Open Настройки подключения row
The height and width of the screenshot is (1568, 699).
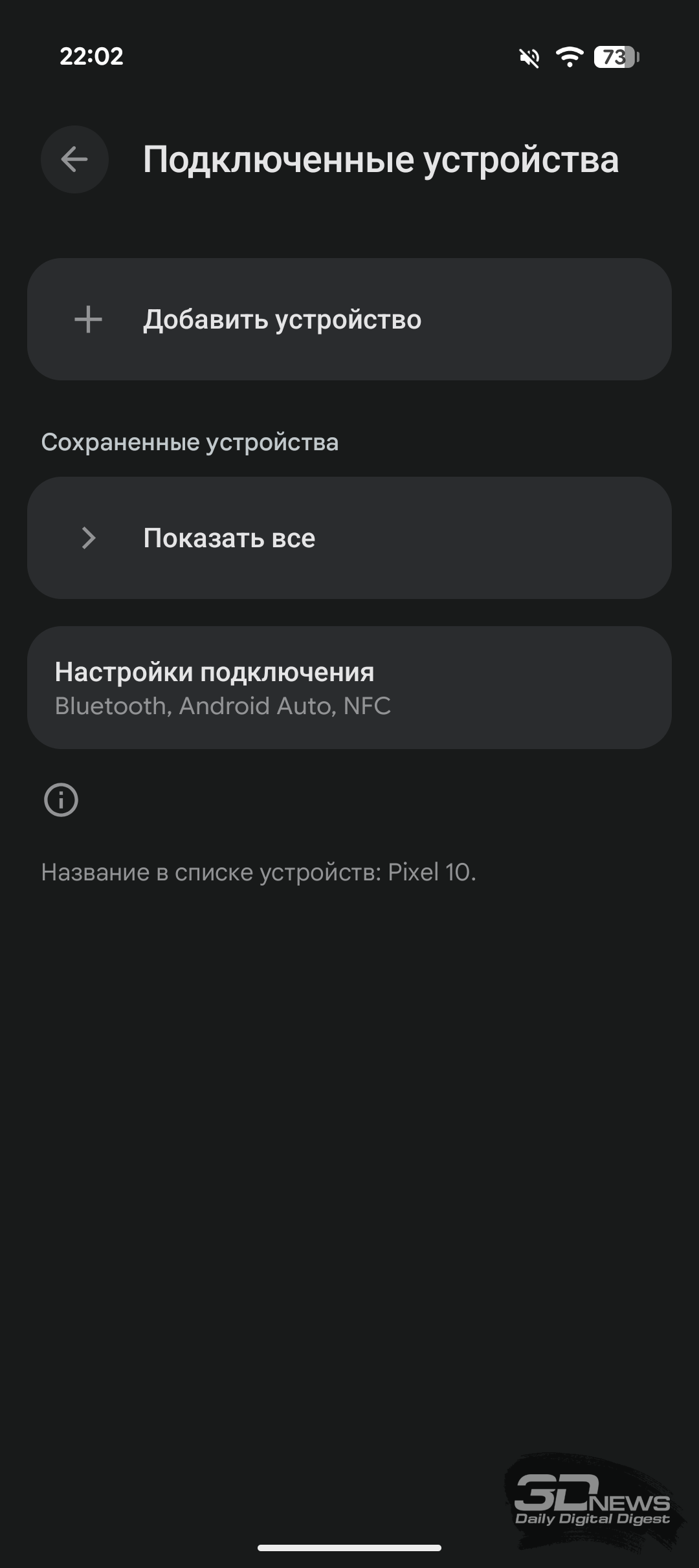tap(349, 688)
